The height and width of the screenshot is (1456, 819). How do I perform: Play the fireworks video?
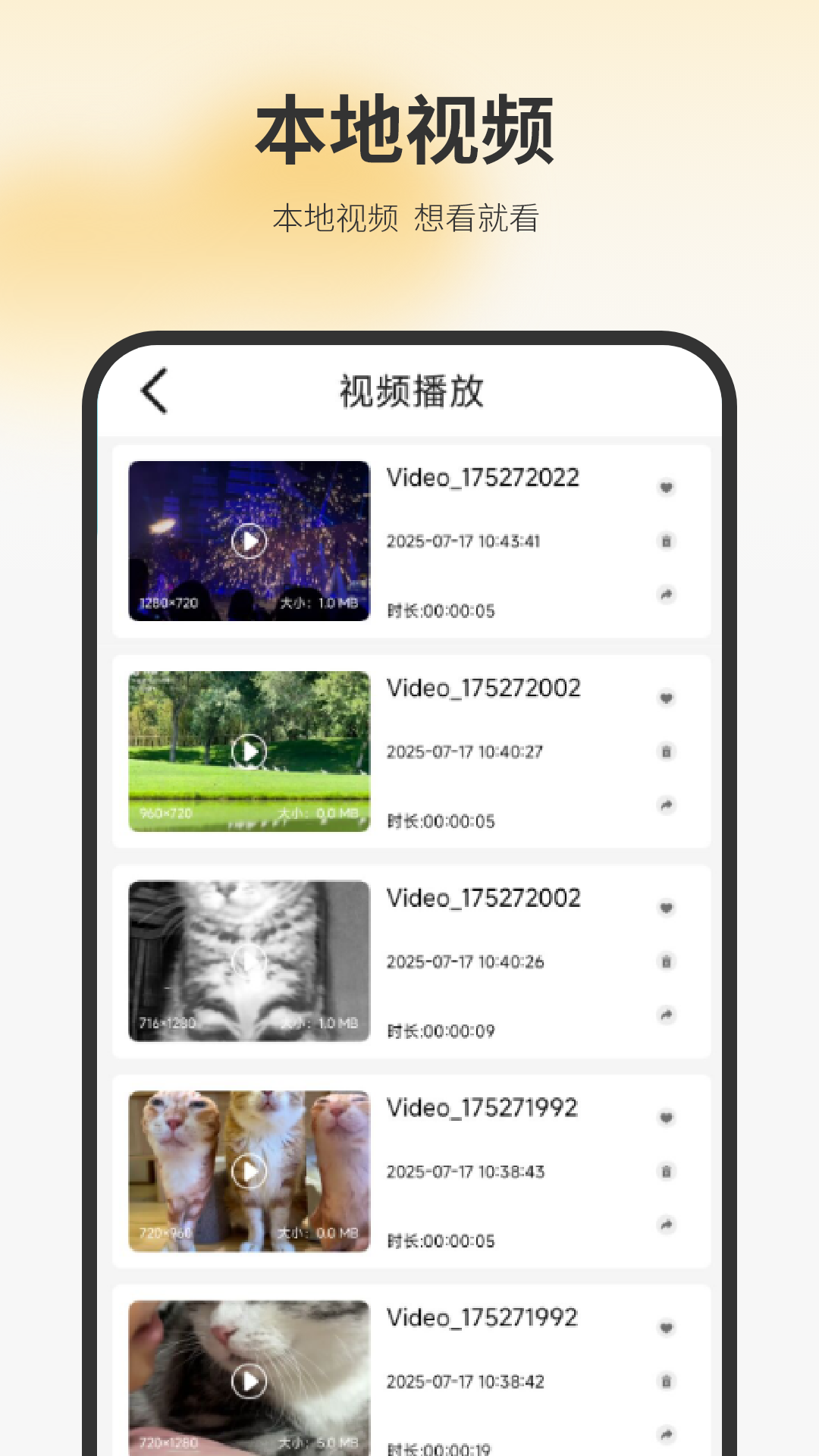tap(250, 540)
